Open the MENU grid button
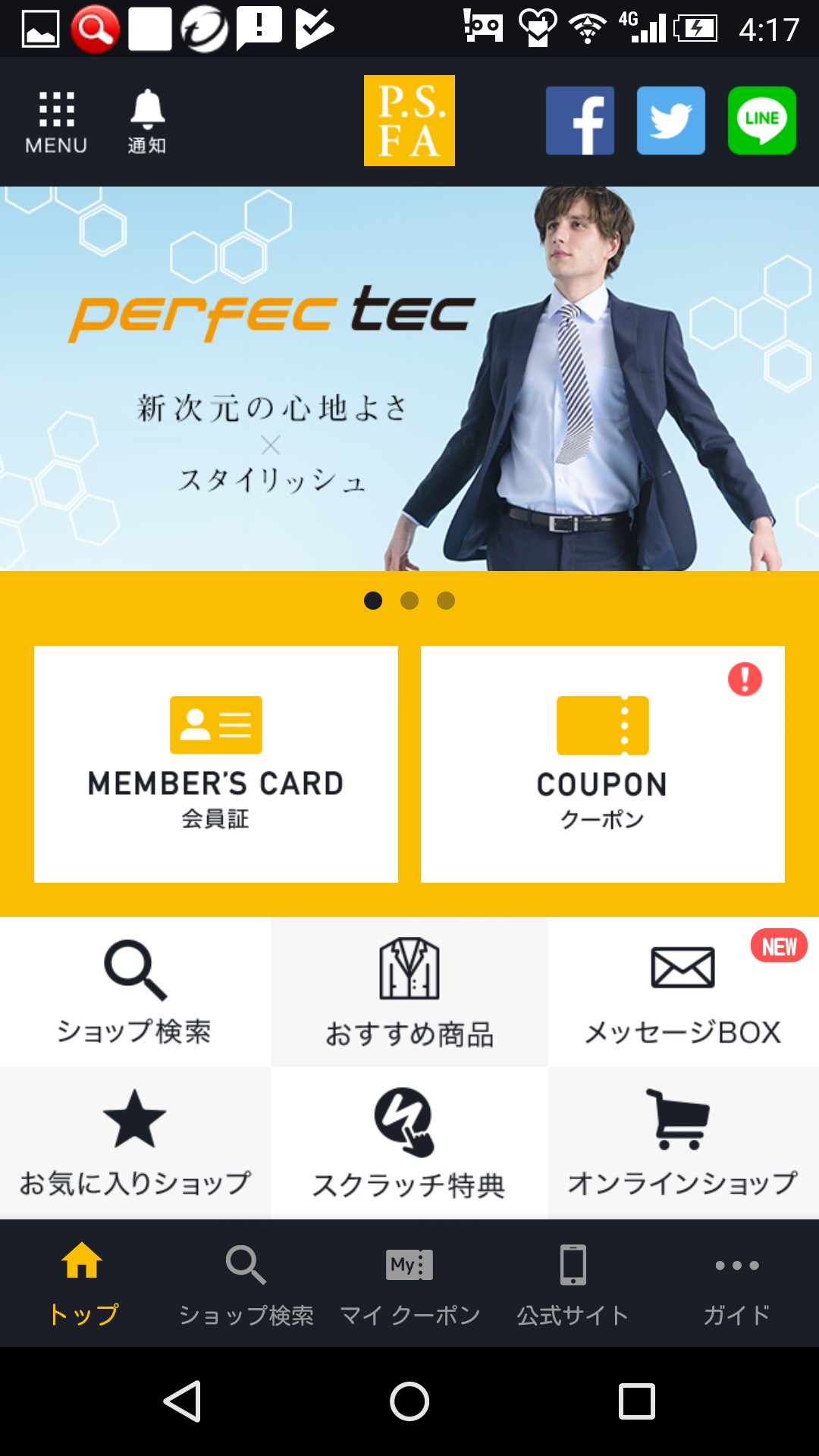Viewport: 819px width, 1456px height. pos(56,122)
